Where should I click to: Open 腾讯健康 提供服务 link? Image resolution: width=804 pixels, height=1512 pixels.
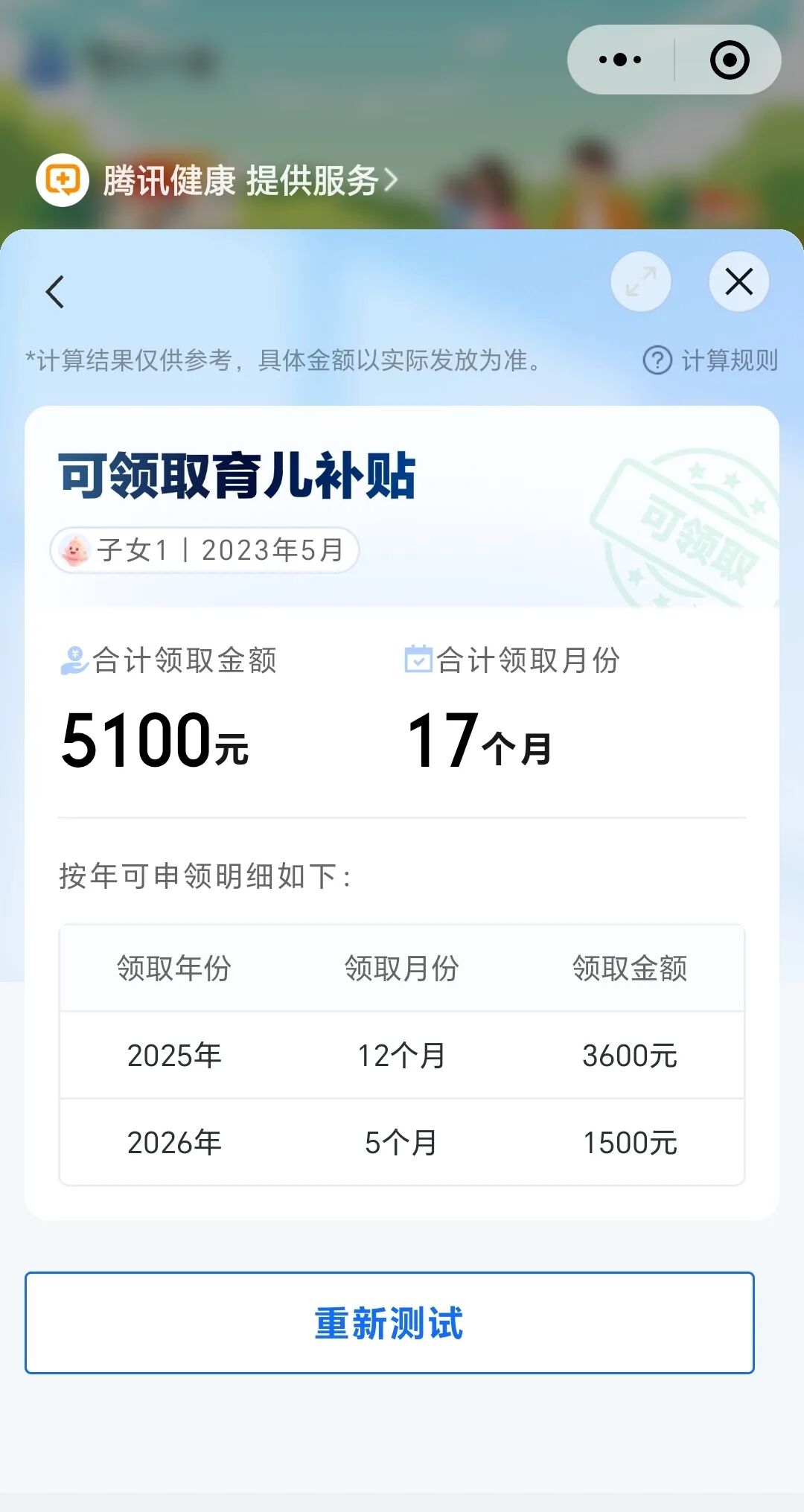(x=249, y=181)
